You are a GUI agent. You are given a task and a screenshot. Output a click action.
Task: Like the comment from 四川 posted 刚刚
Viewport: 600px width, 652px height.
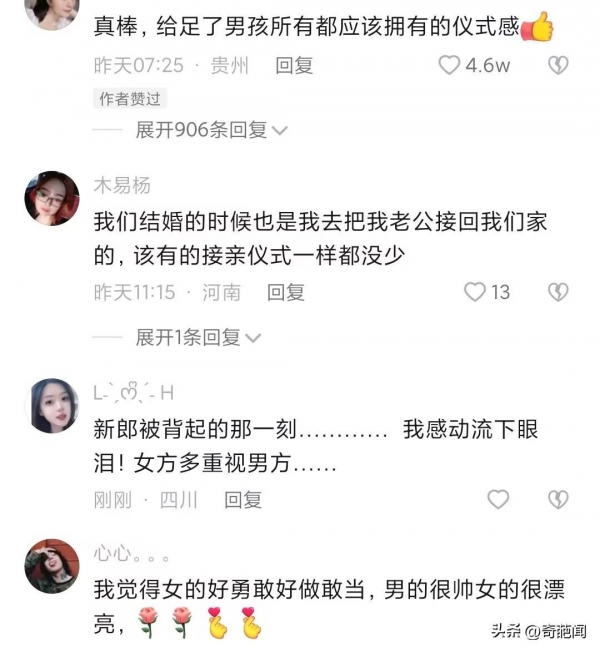click(497, 499)
